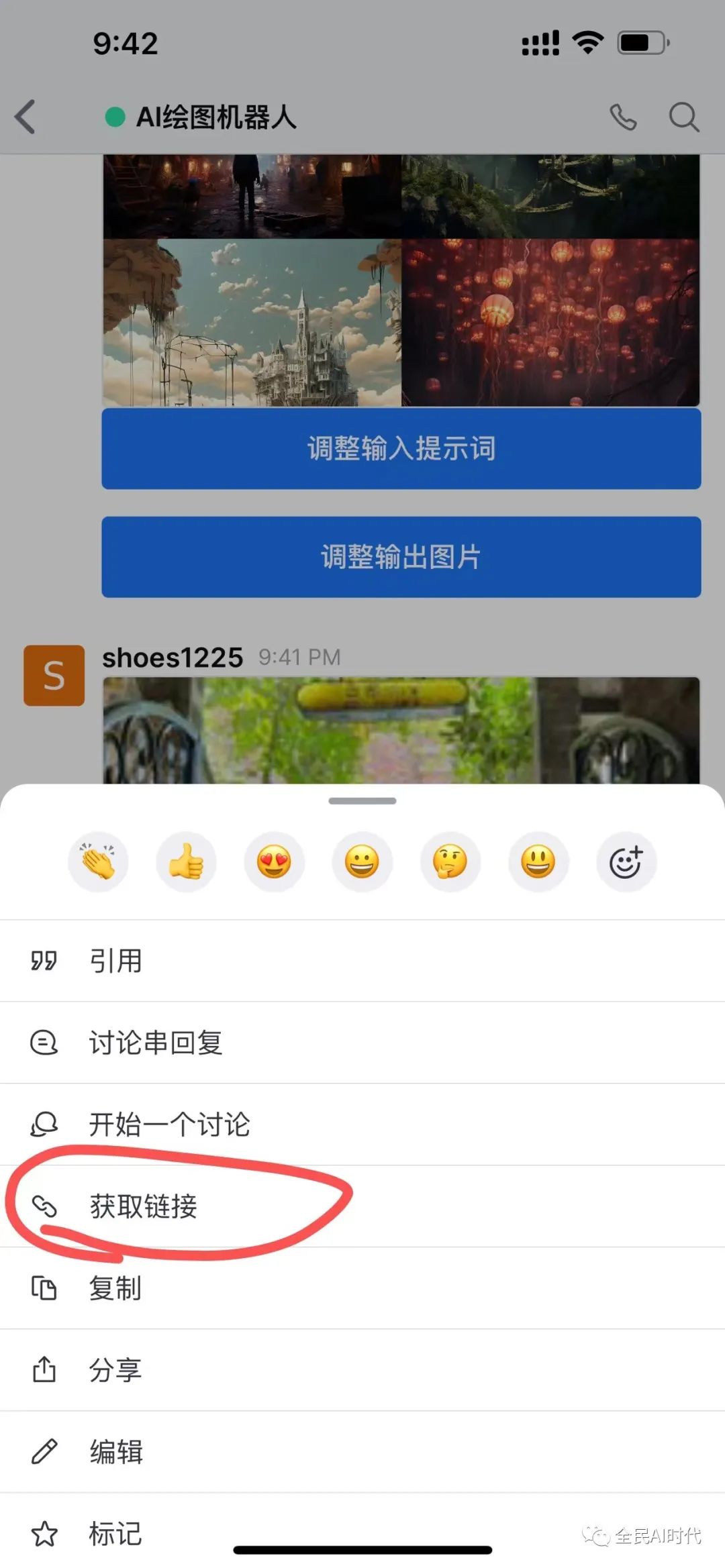Get the message link via 获取链接
Viewport: 725px width, 1568px height.
[x=143, y=1206]
